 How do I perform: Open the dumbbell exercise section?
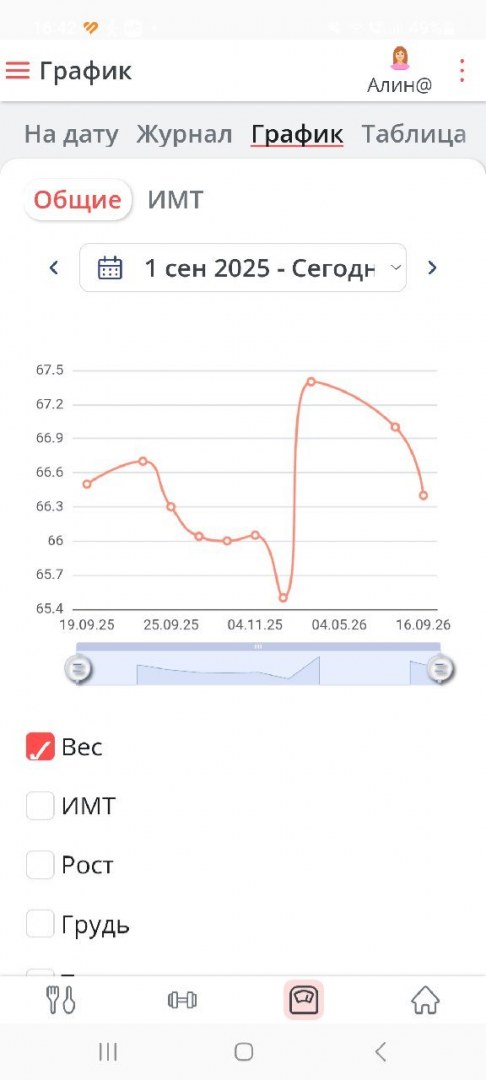coord(182,999)
